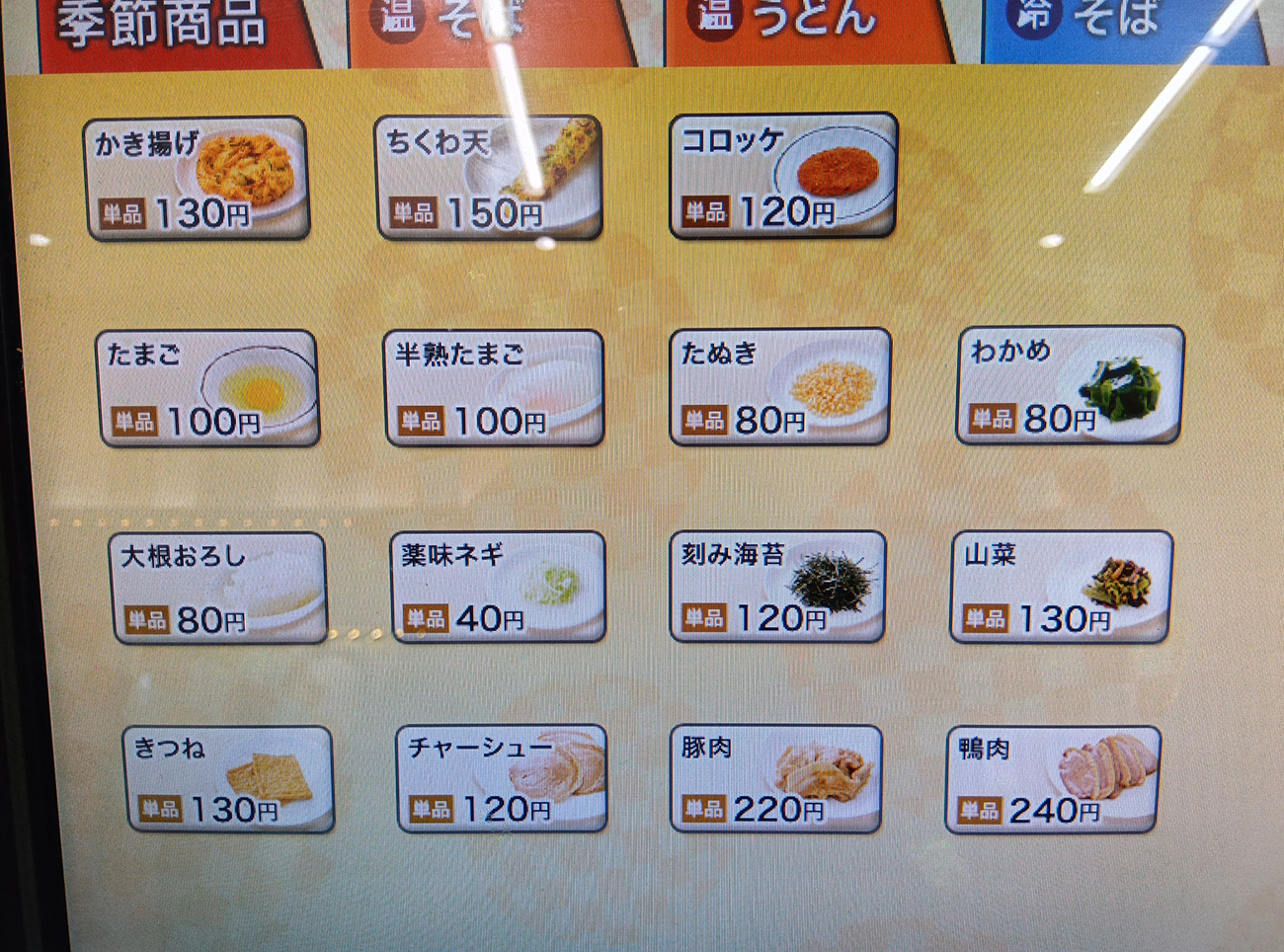Image resolution: width=1284 pixels, height=952 pixels.
Task: Add わかめ topping
Action: click(1070, 384)
